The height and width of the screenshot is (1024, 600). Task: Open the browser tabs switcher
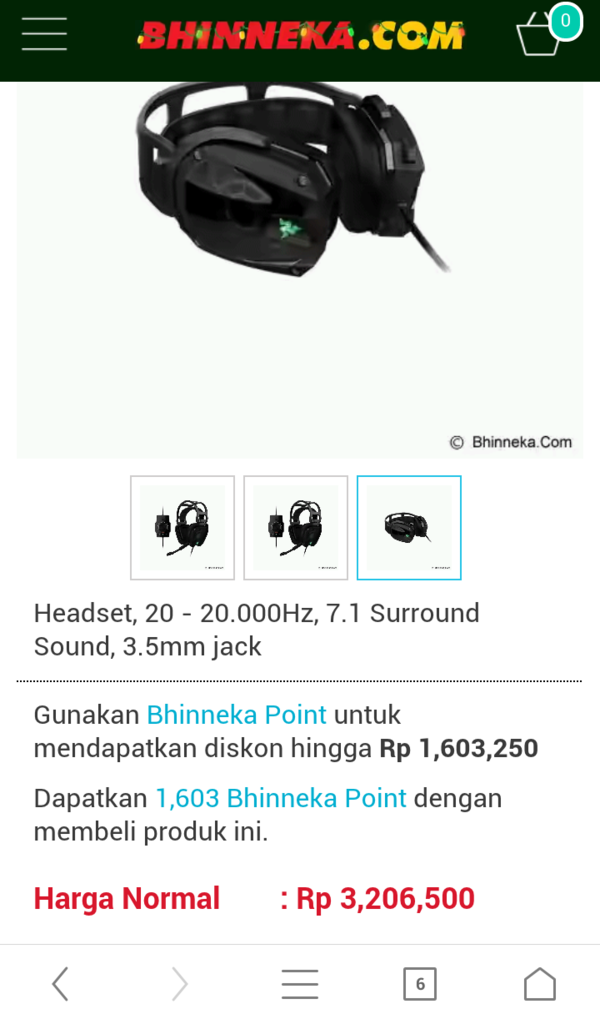tap(419, 984)
